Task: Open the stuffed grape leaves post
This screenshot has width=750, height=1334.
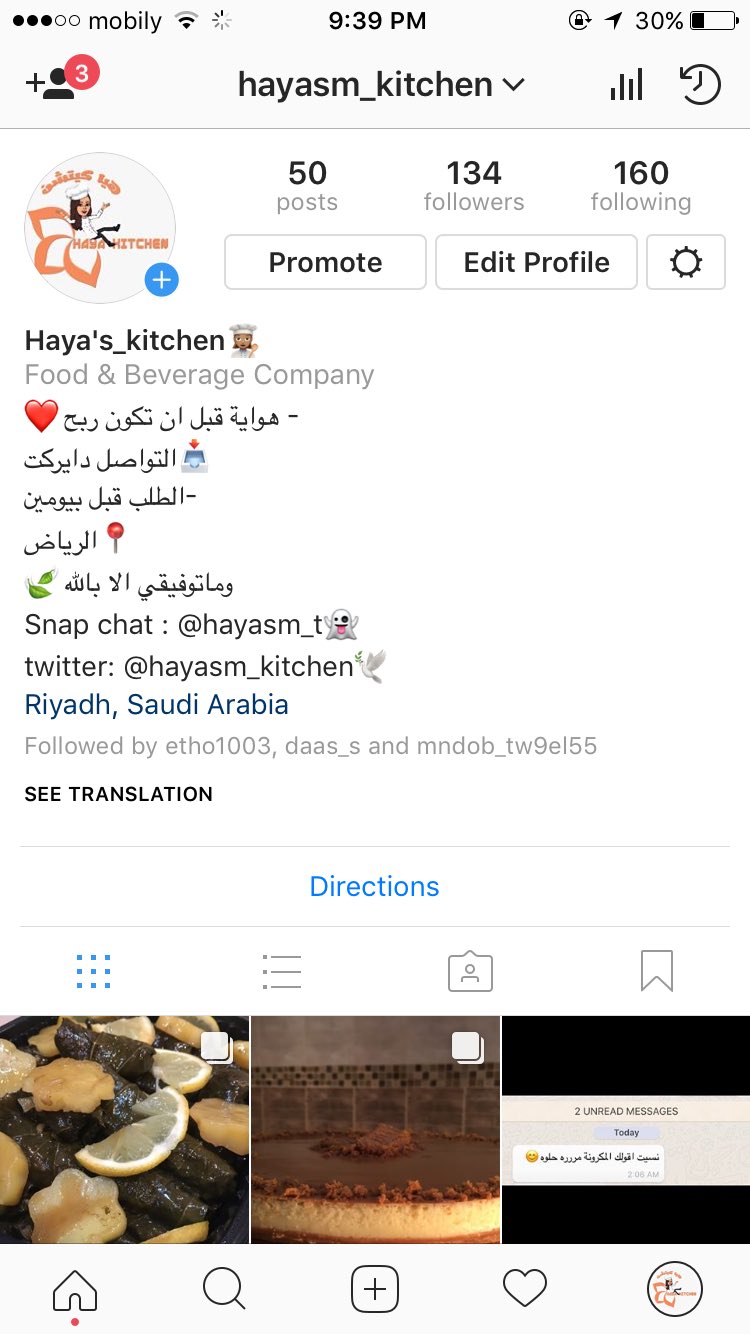Action: (124, 1130)
